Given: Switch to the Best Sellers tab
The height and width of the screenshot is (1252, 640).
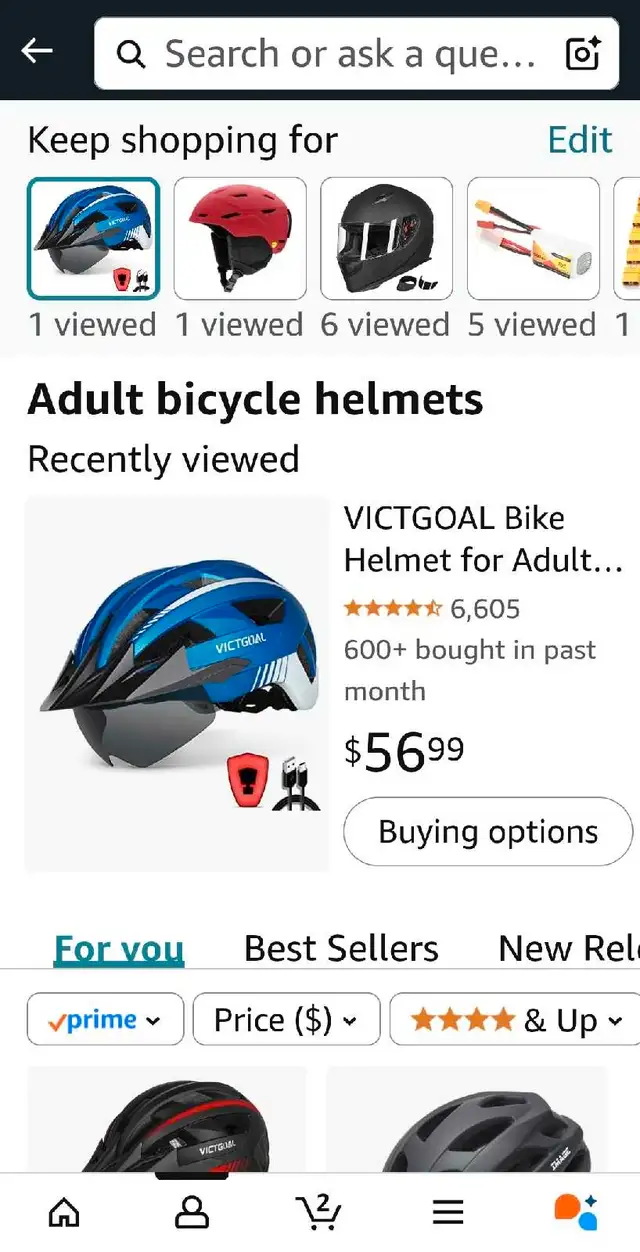Looking at the screenshot, I should pos(341,948).
